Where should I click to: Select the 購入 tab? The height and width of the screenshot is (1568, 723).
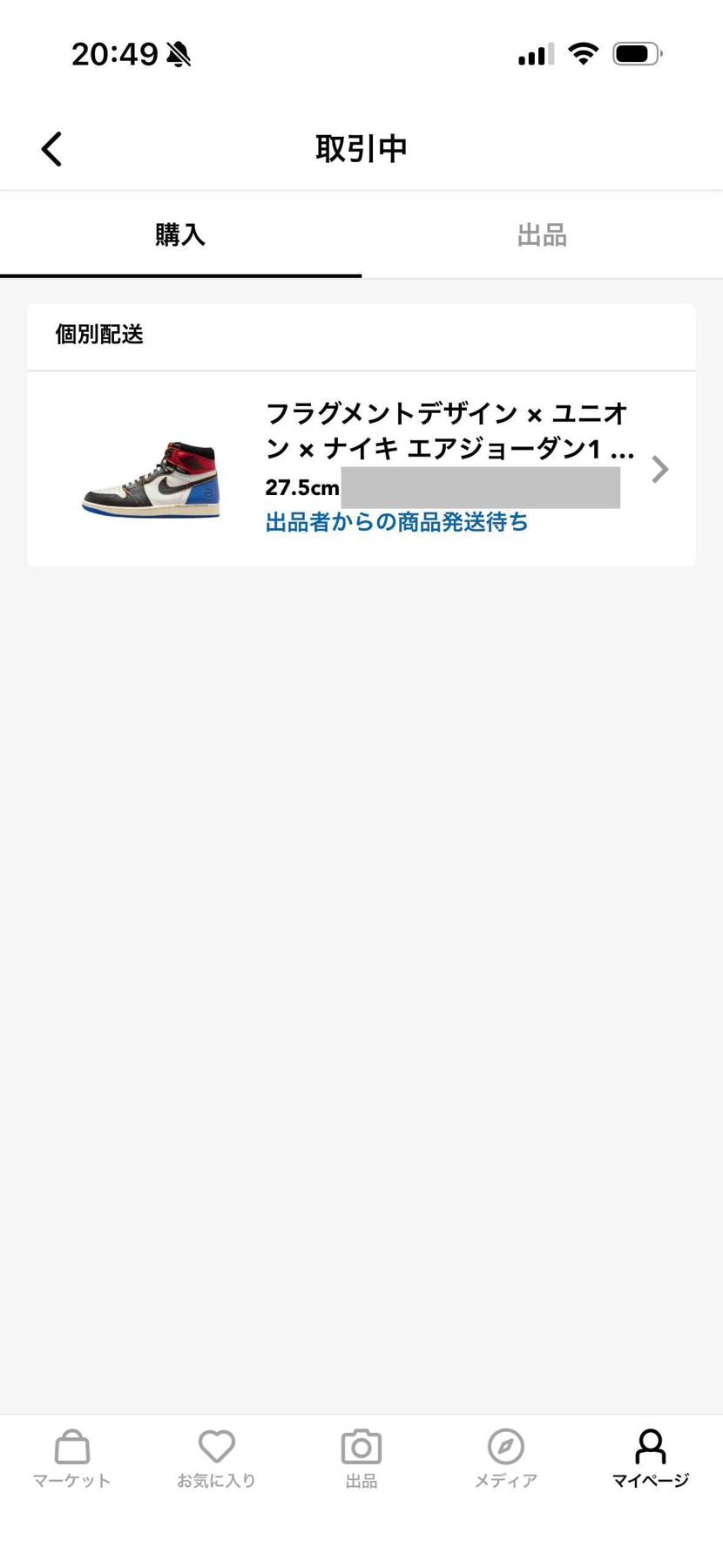click(x=180, y=235)
